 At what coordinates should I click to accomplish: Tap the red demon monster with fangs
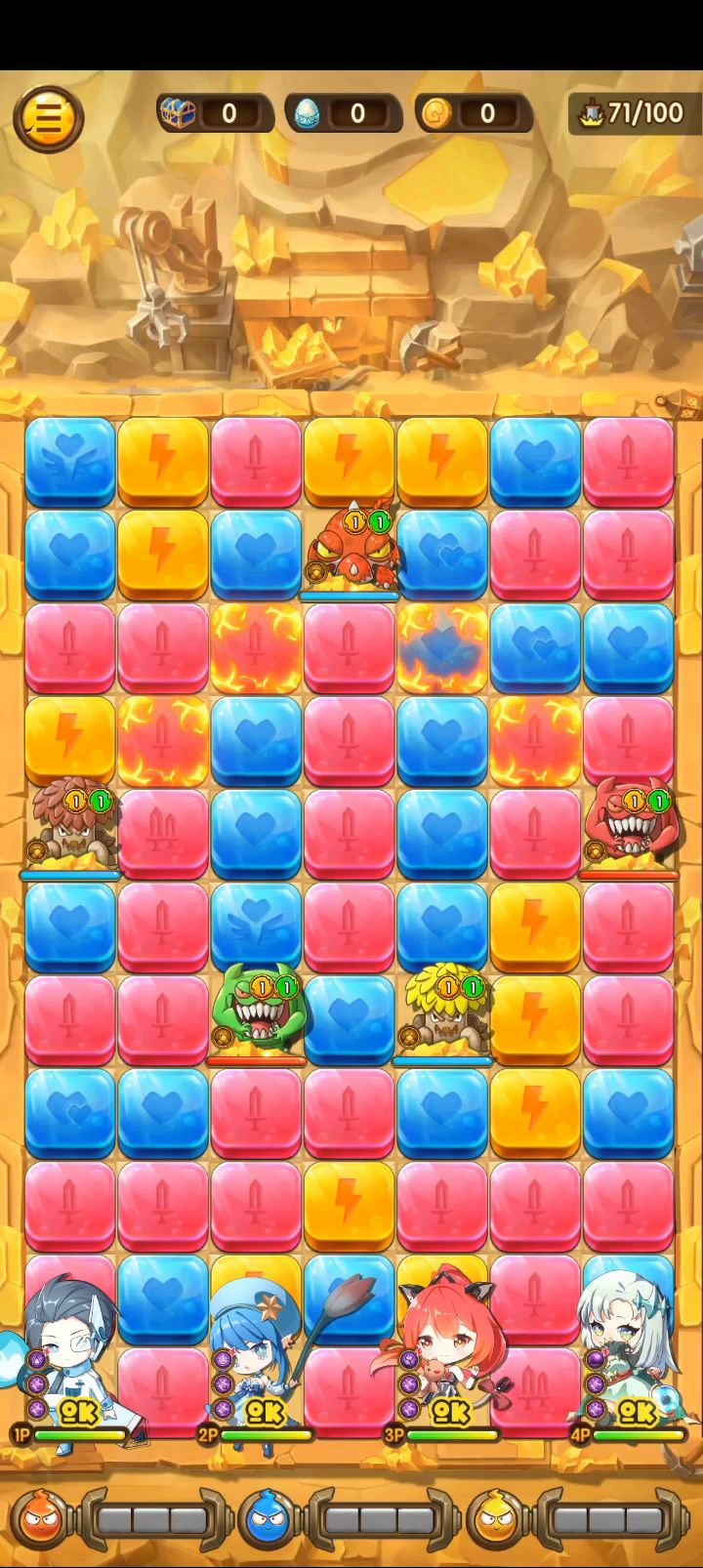coord(630,830)
